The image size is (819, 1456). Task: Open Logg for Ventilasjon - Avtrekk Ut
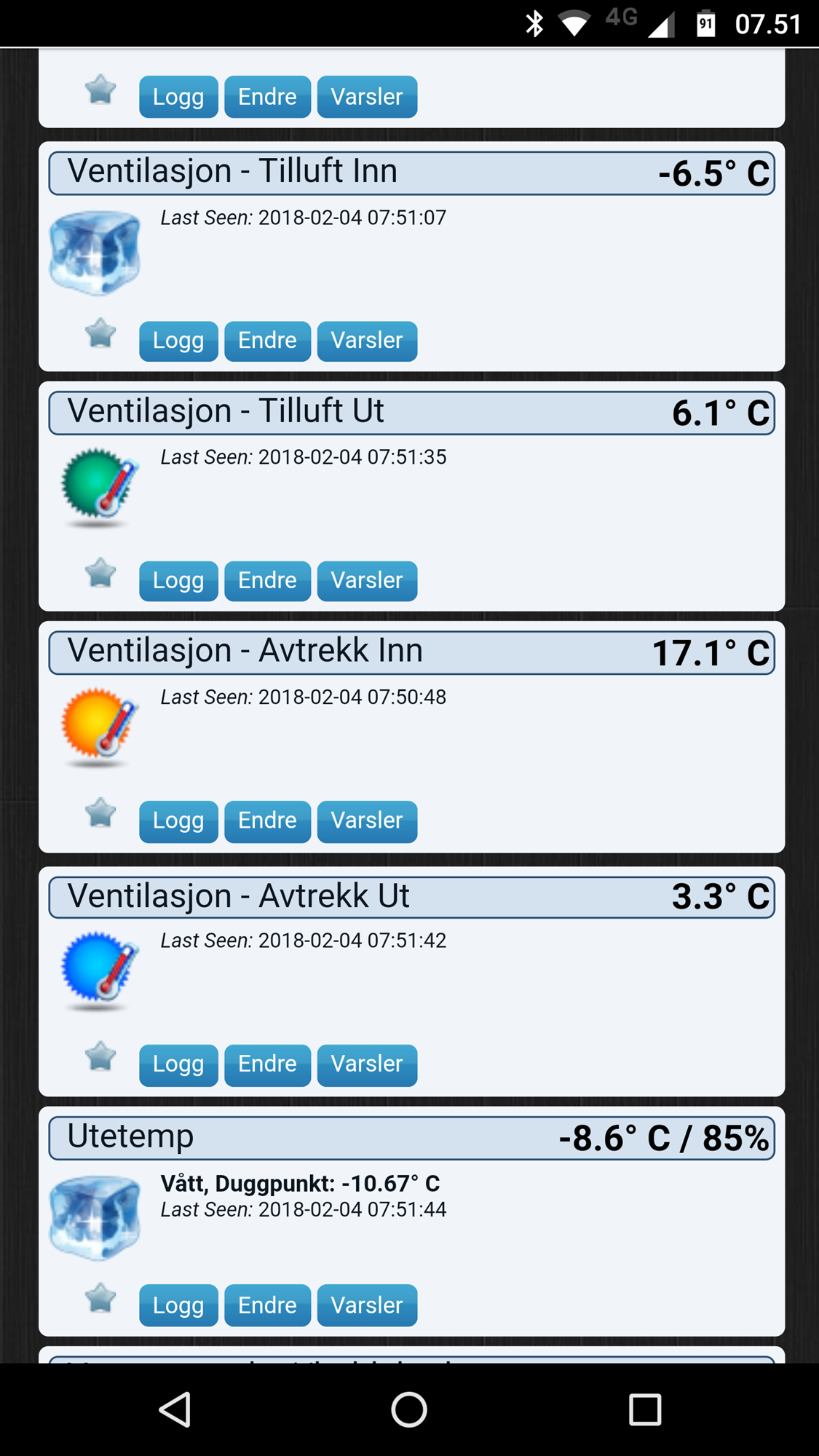coord(178,1064)
